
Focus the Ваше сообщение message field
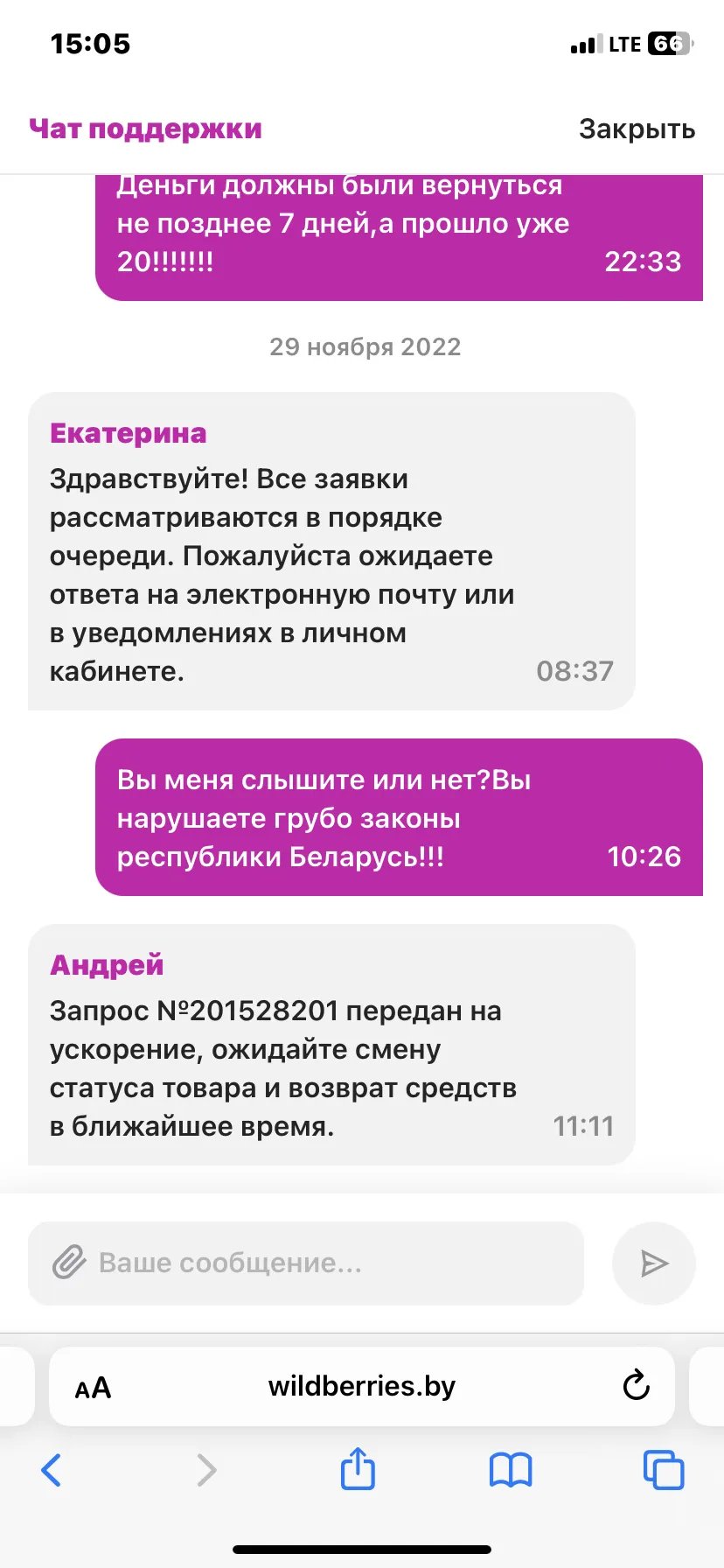click(x=306, y=1263)
